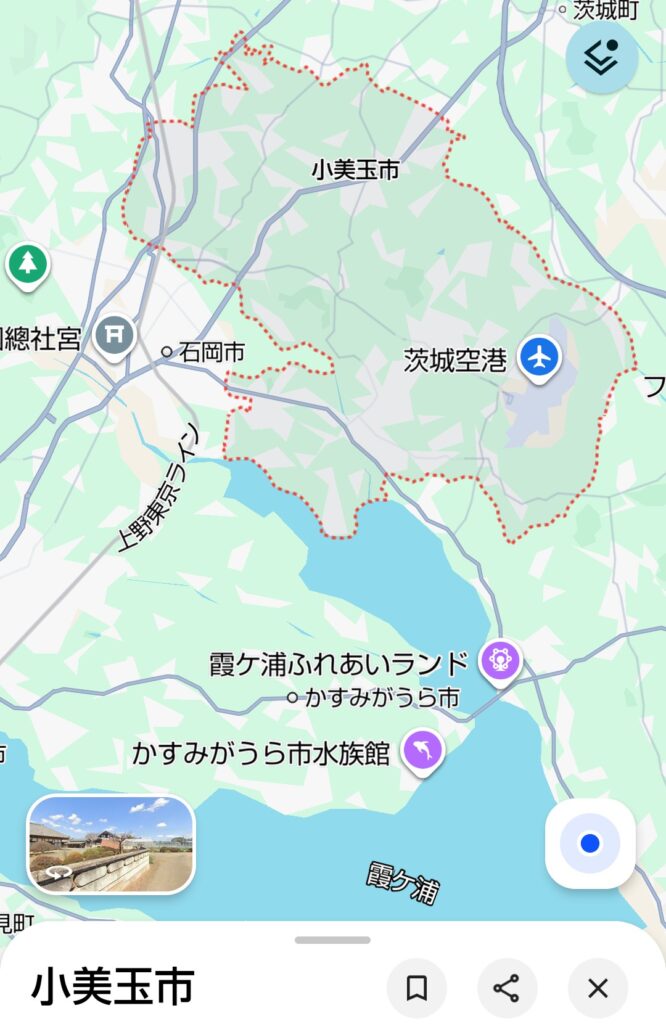Image resolution: width=666 pixels, height=1024 pixels.
Task: Center map on my current location
Action: pos(590,843)
